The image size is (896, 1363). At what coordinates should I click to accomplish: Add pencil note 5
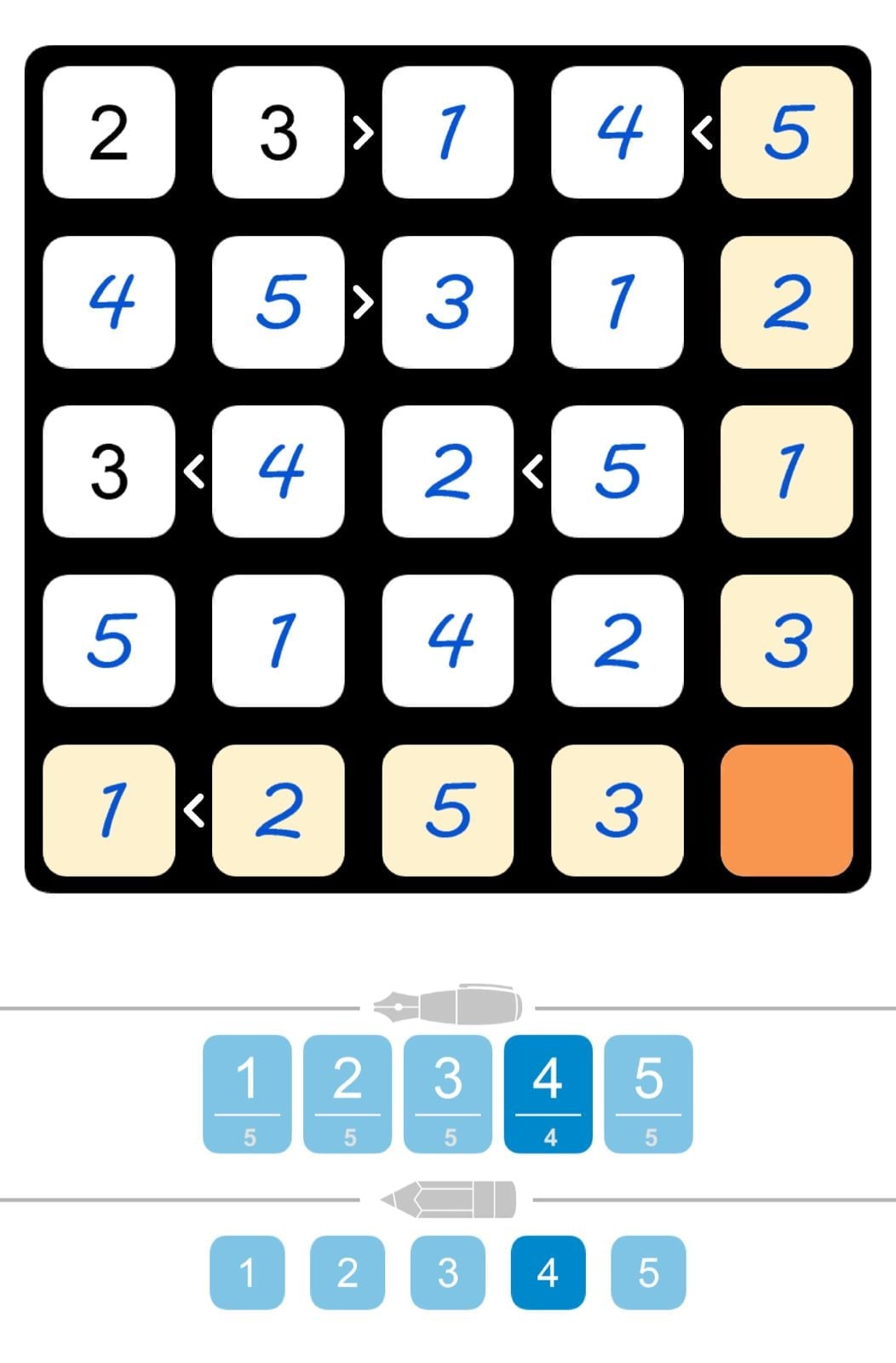click(648, 1272)
